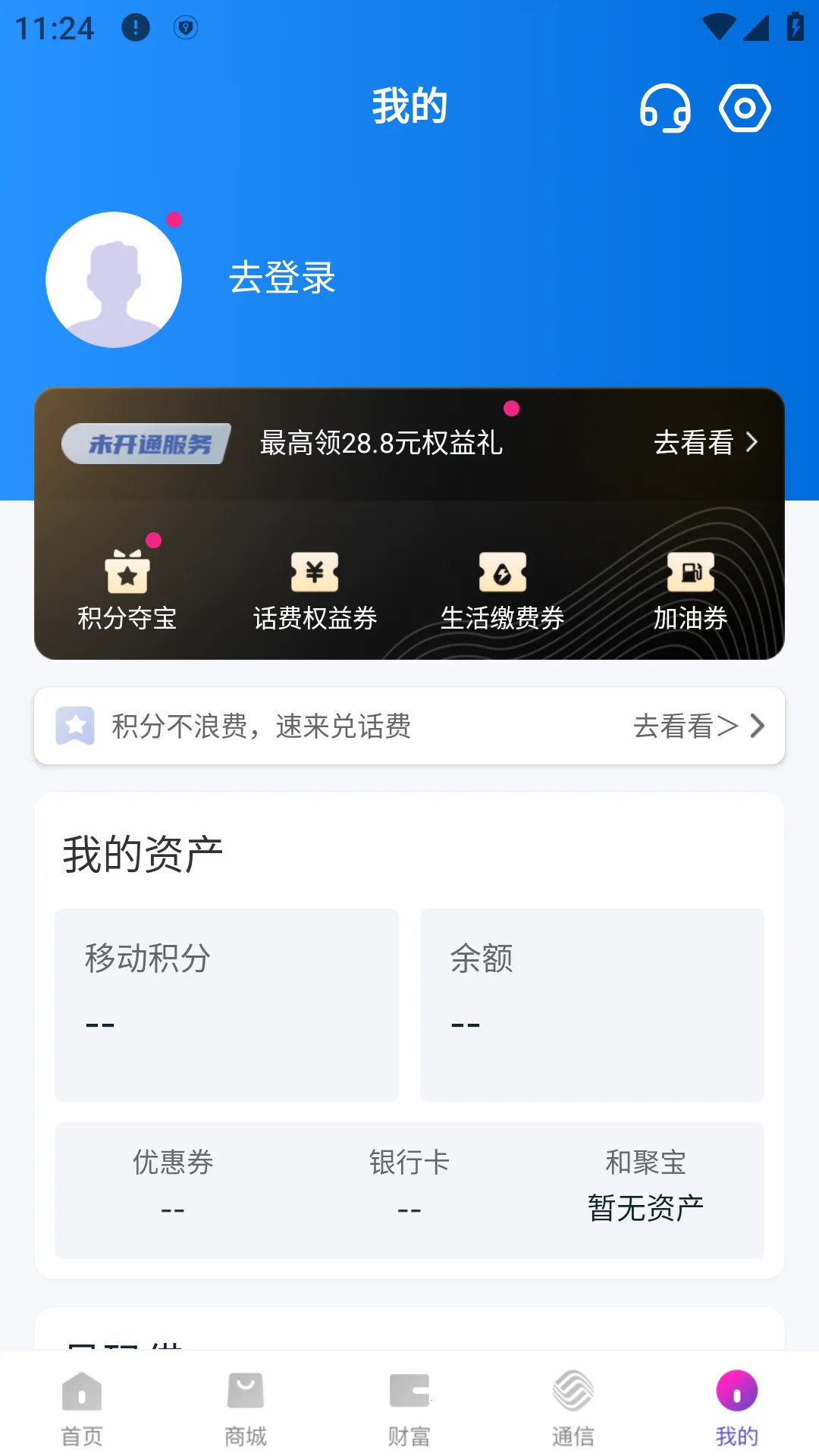This screenshot has height=1456, width=819.
Task: Tap the star badge beside 积分不浪费 banner
Action: click(x=75, y=726)
